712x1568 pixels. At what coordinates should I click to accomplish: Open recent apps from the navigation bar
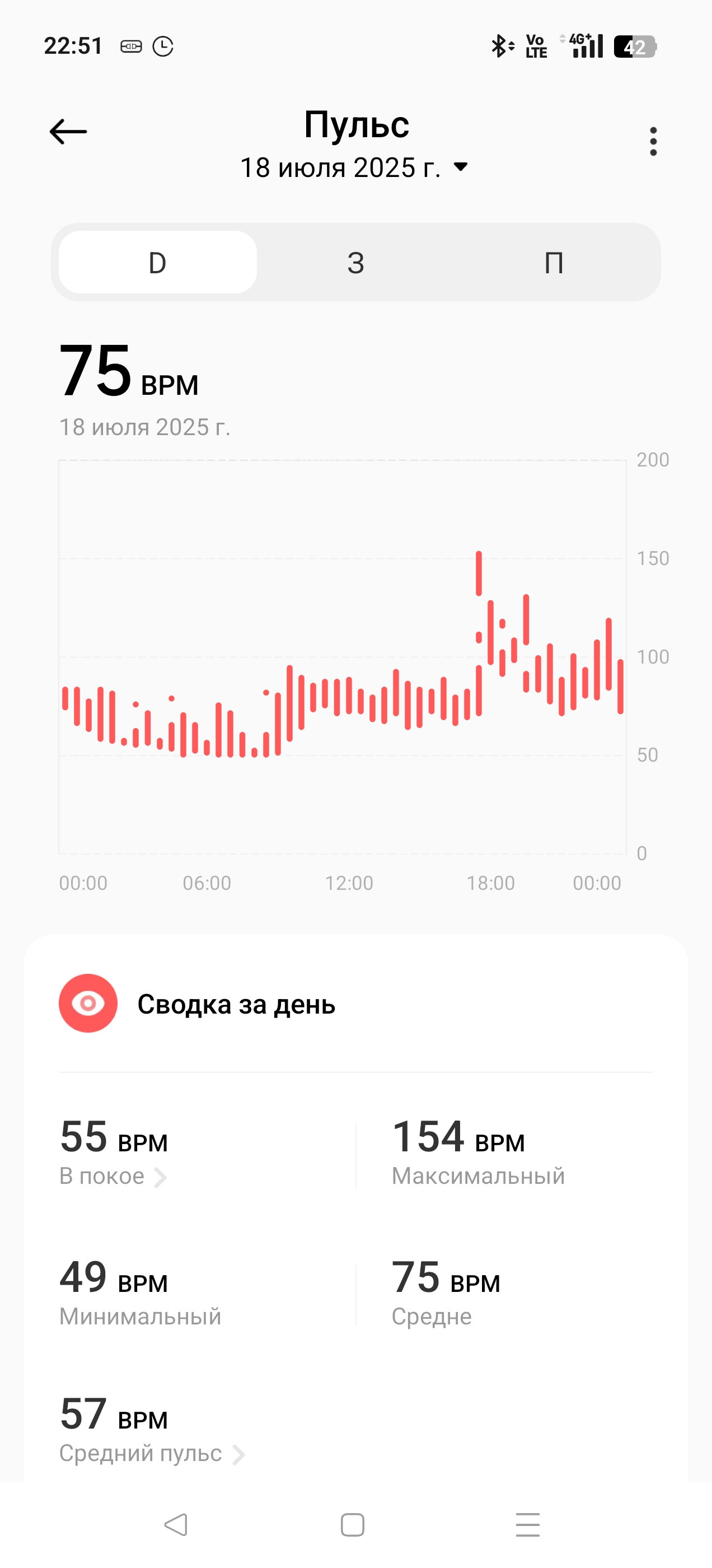click(528, 1525)
